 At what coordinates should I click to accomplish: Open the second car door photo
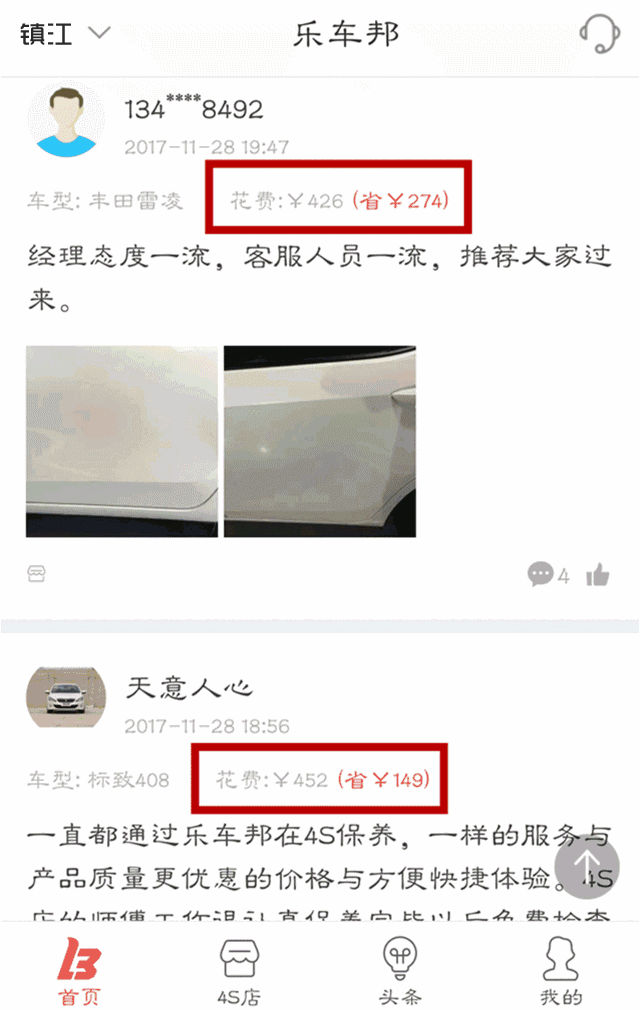tap(320, 441)
